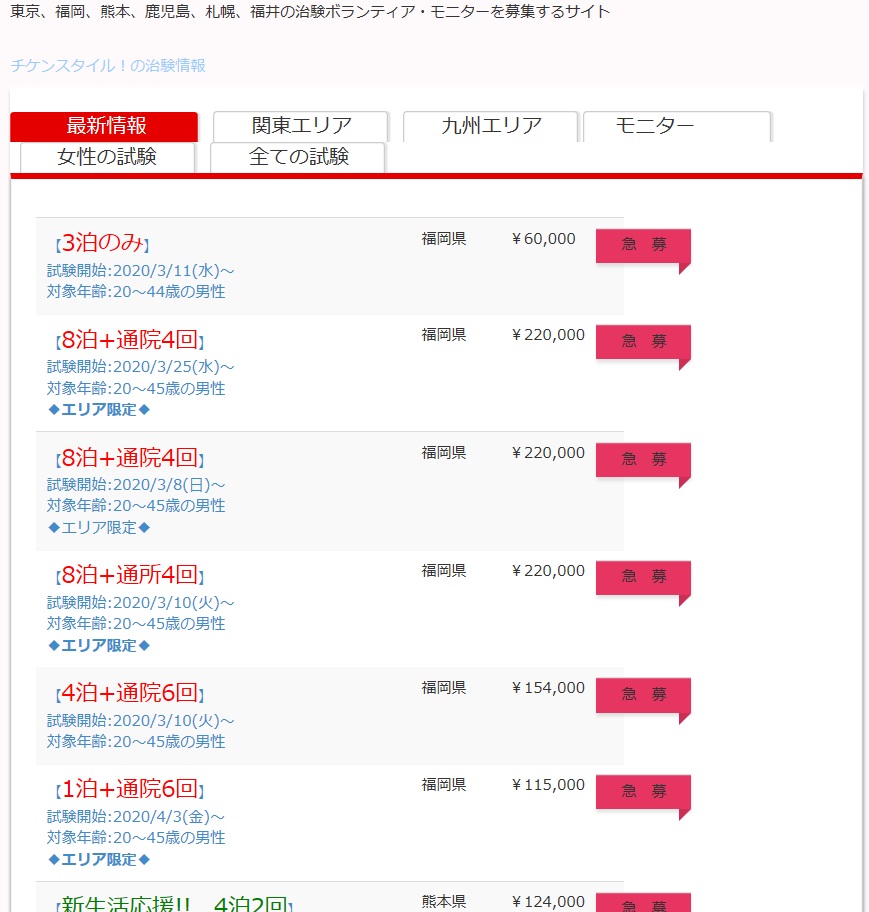869x912 pixels.
Task: Click the 急募 badge next to the 熊本県 trial
Action: [641, 903]
